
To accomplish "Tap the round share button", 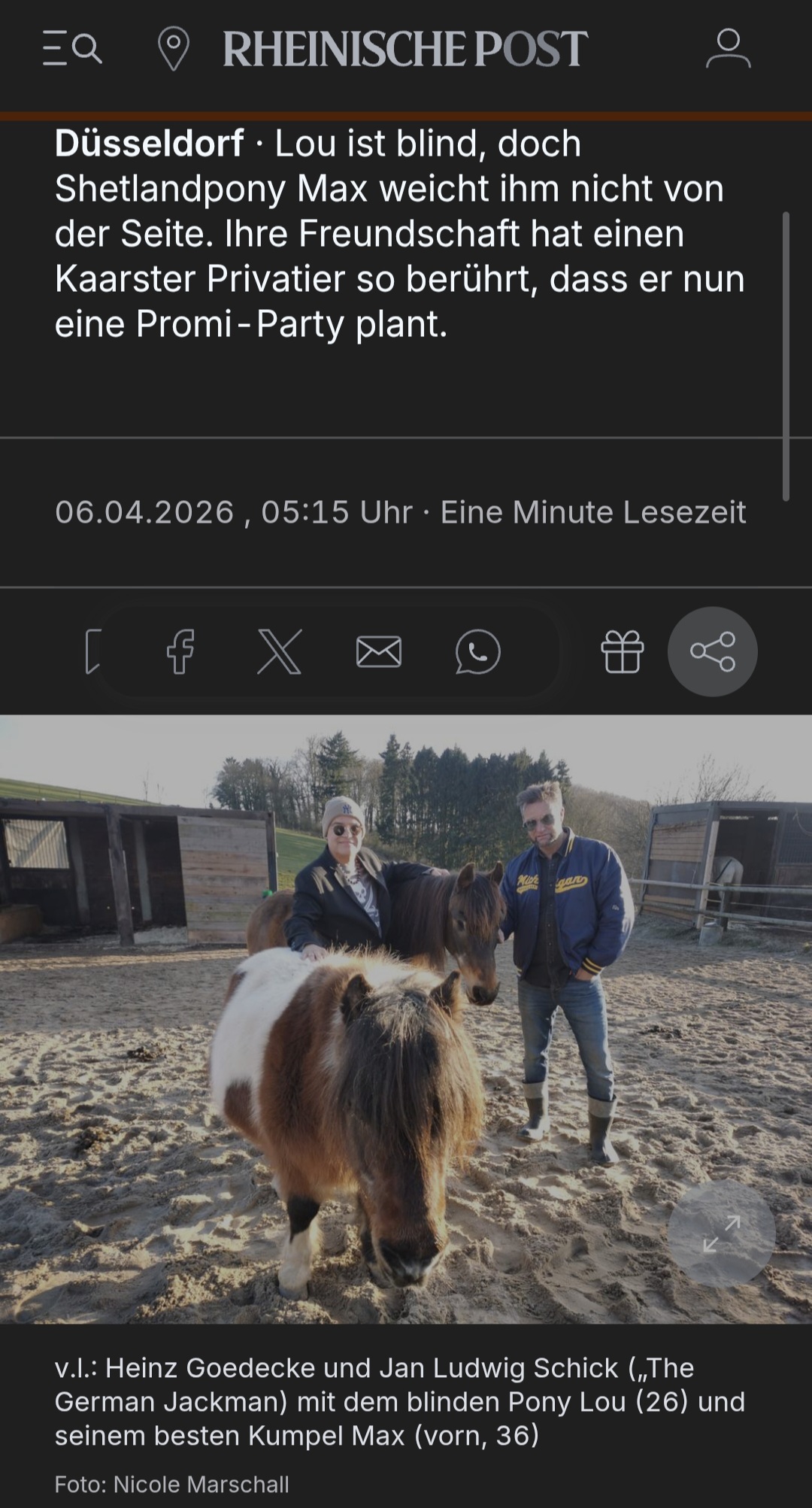I will click(x=712, y=651).
